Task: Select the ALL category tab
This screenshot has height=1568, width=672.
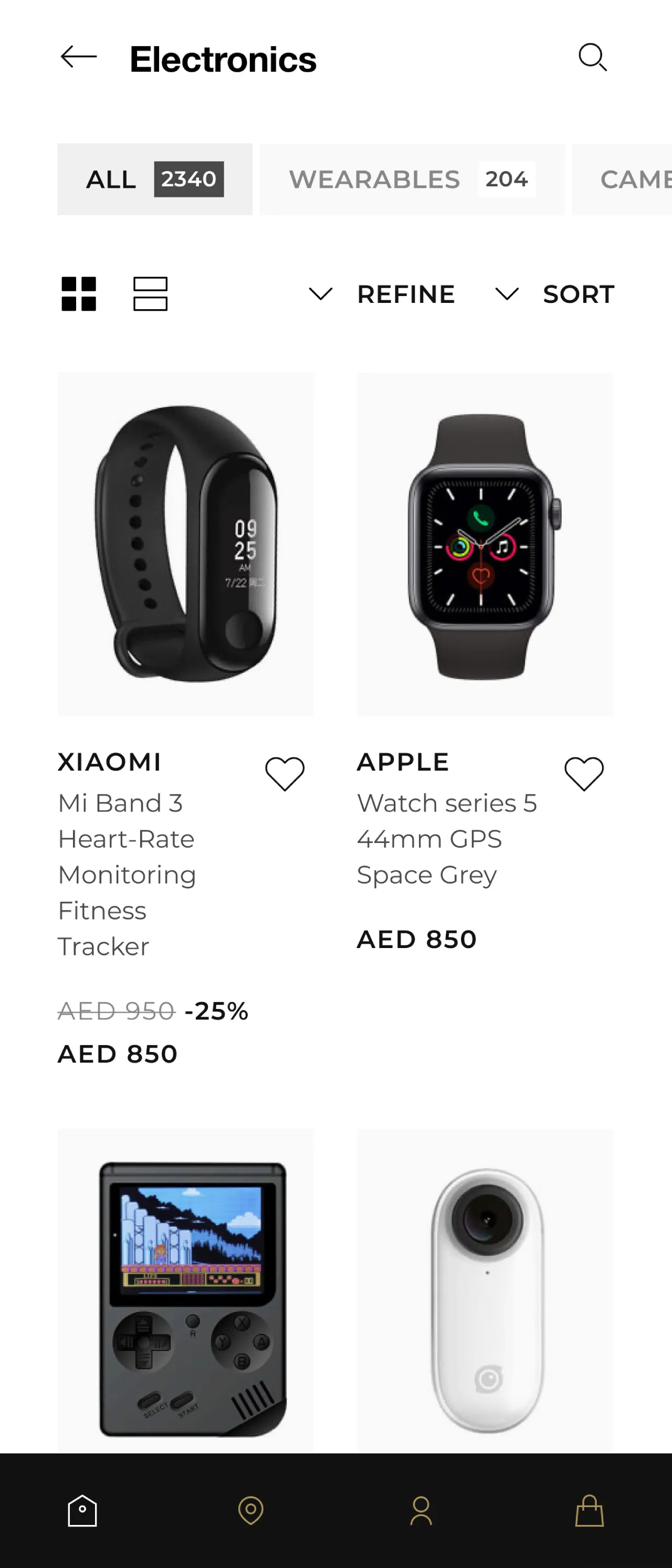Action: (x=154, y=179)
